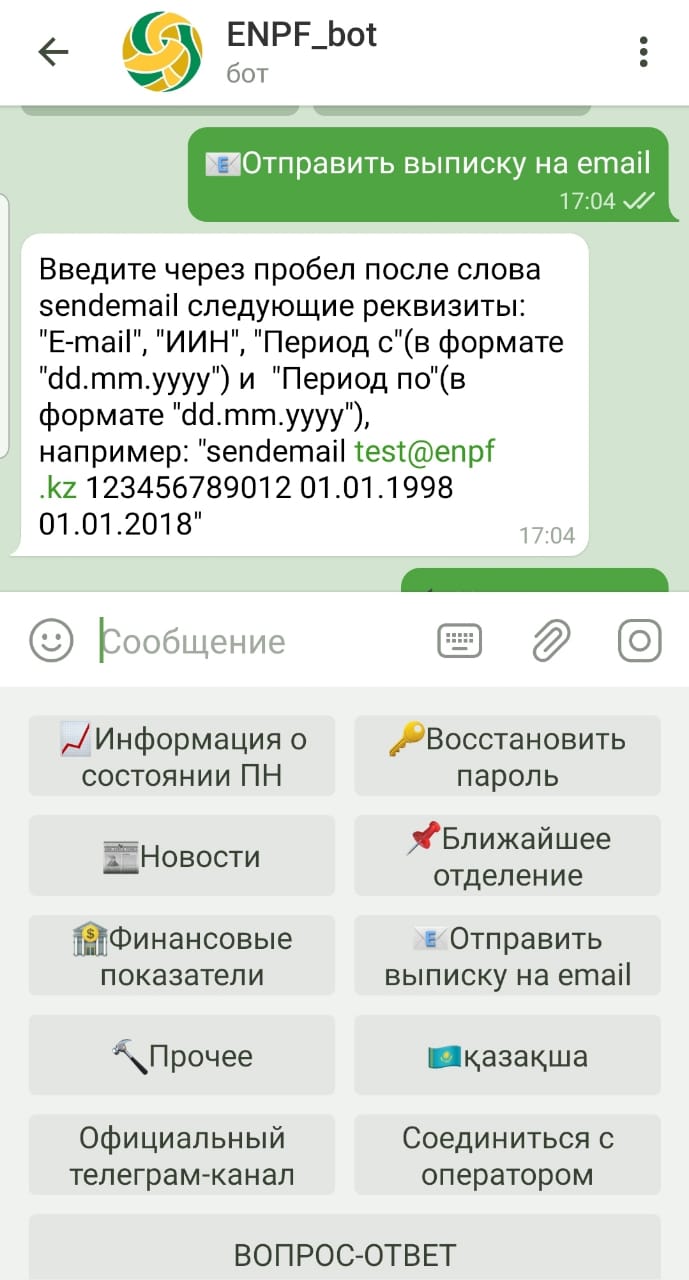Attach a file with the paperclip
The height and width of the screenshot is (1280, 689).
point(550,641)
